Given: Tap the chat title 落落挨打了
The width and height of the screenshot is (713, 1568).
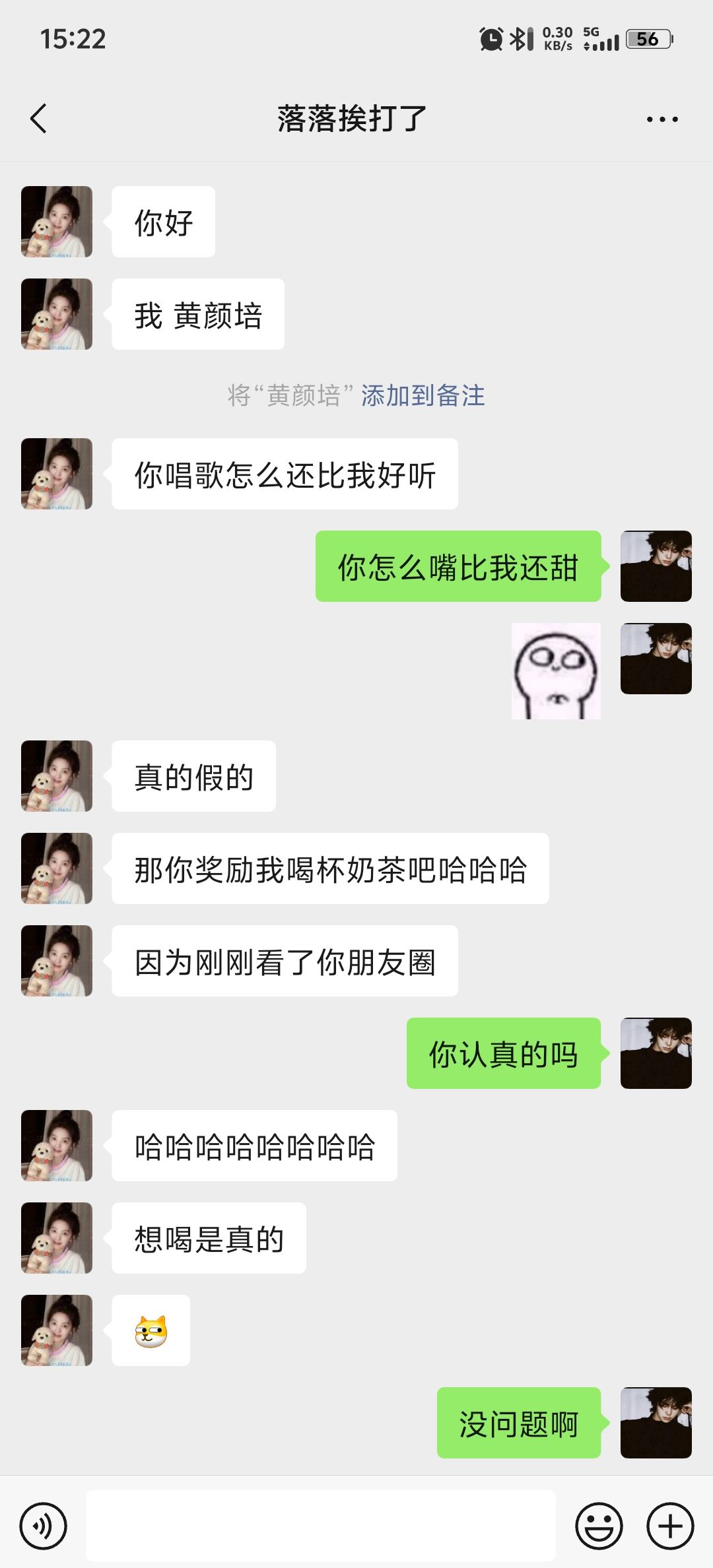Looking at the screenshot, I should tap(351, 119).
